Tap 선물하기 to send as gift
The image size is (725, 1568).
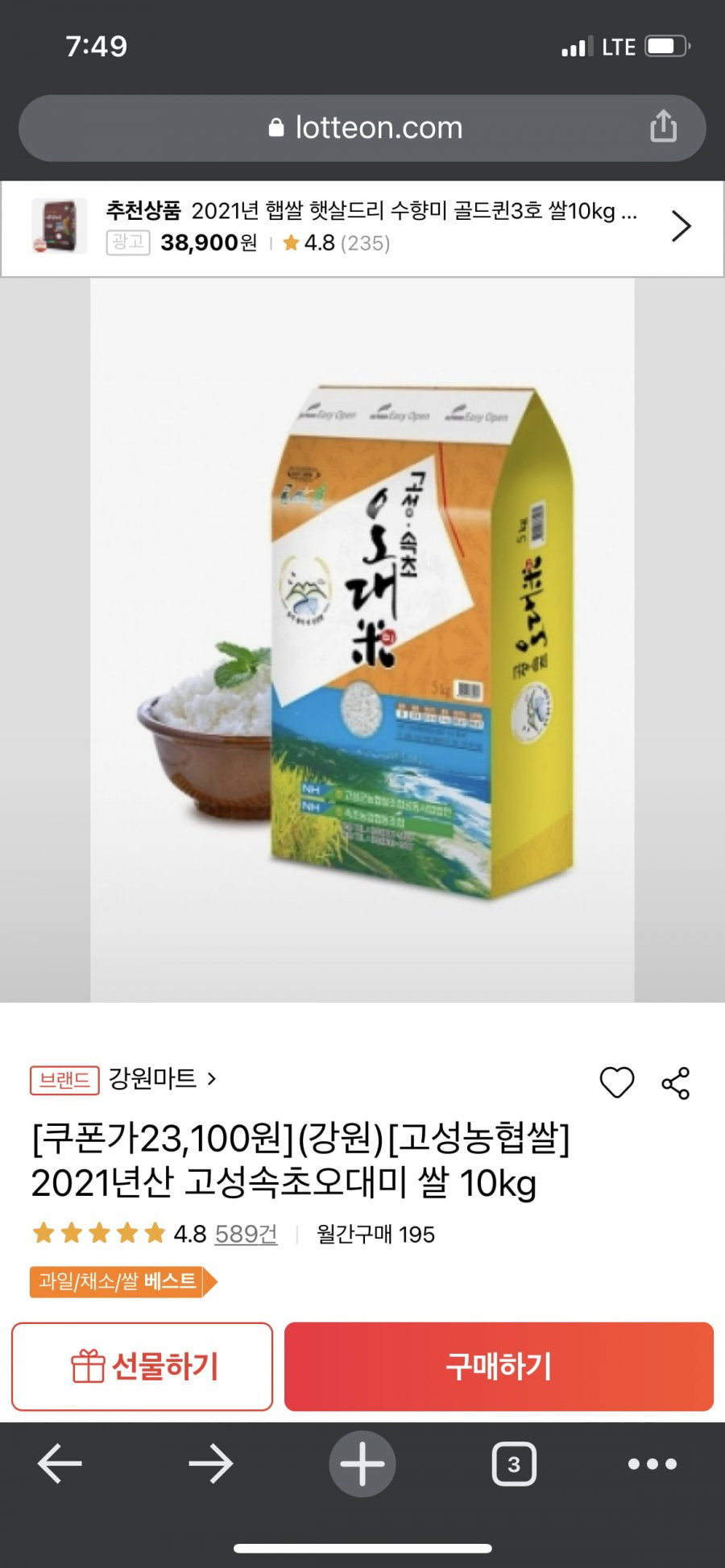[x=143, y=1367]
